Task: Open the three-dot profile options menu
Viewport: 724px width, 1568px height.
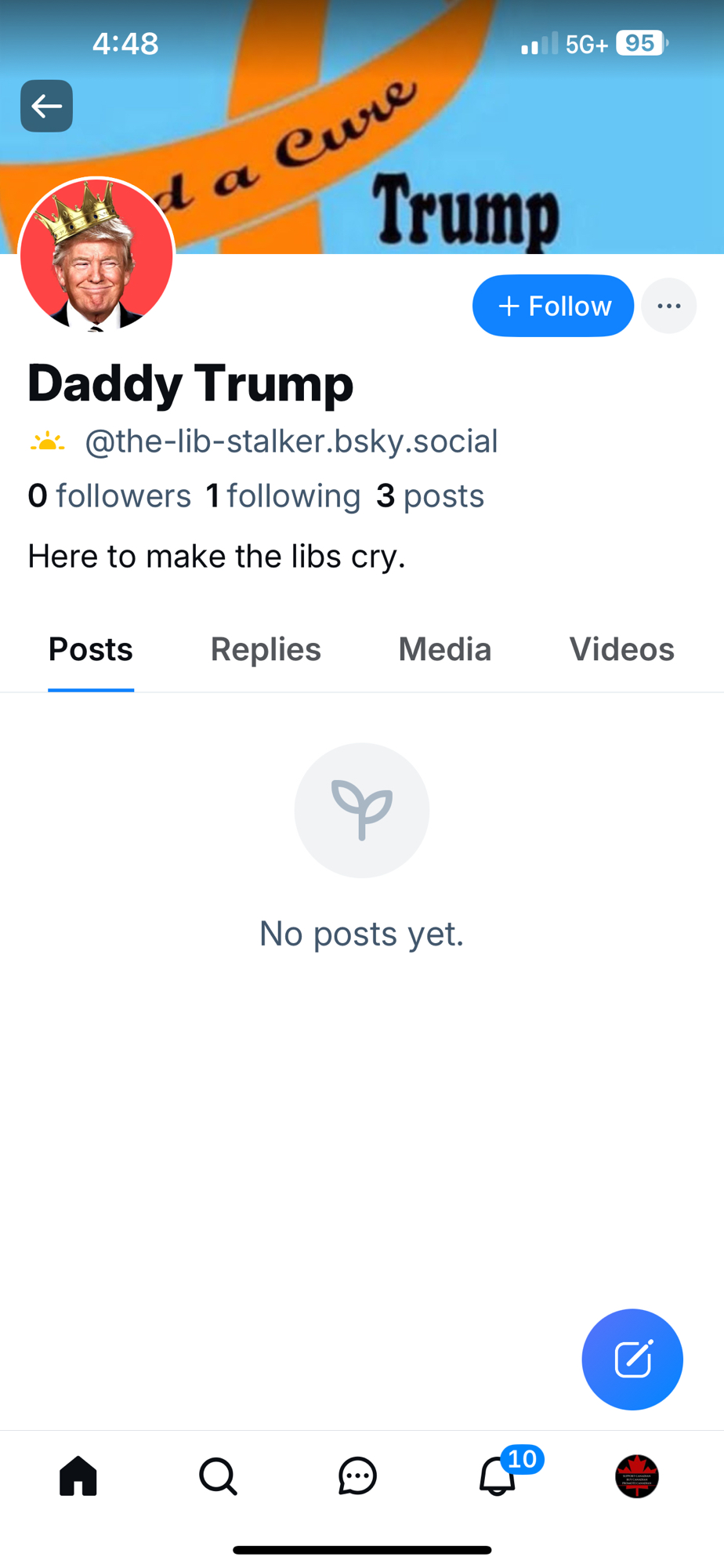Action: click(x=668, y=306)
